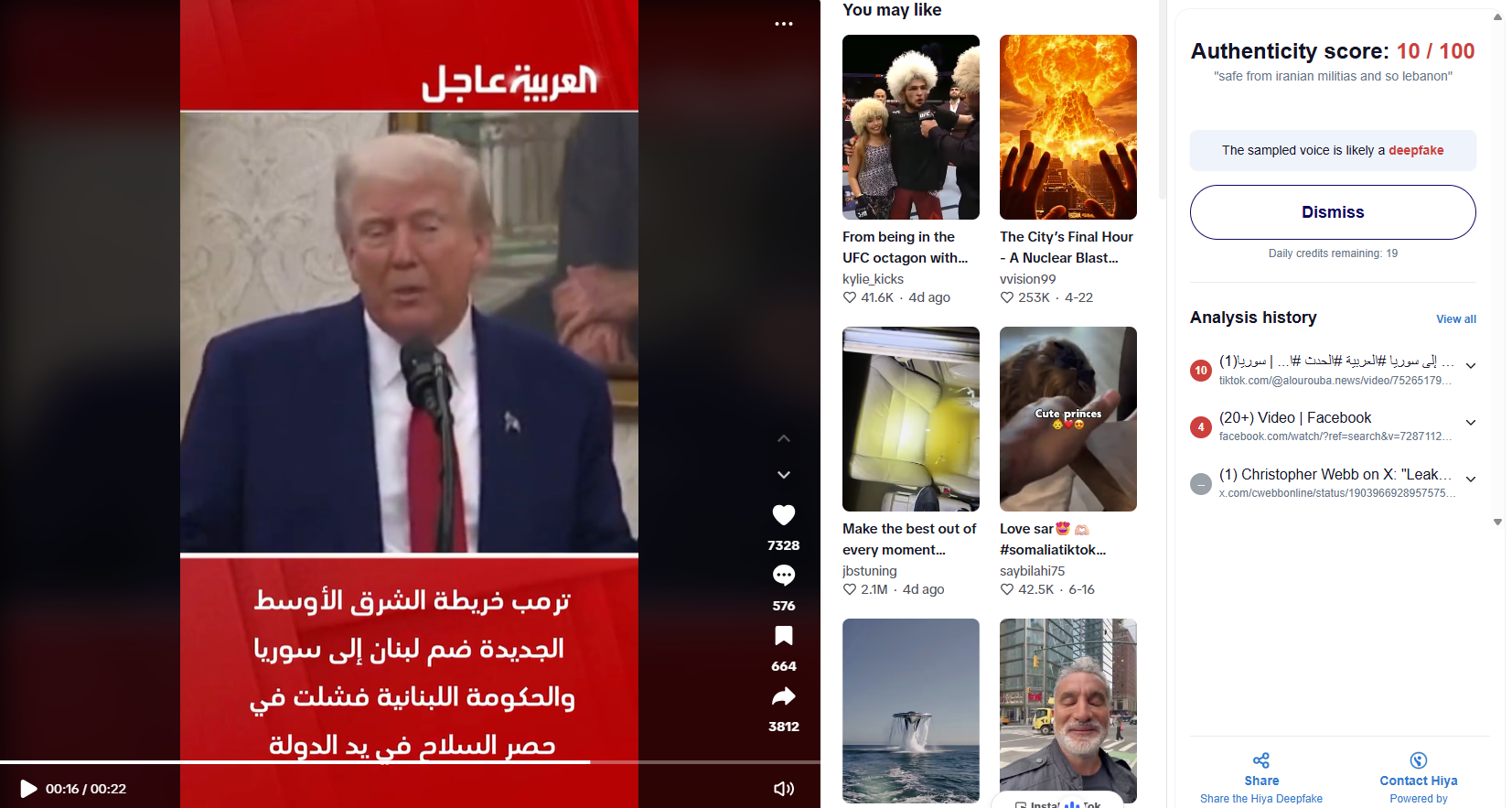1512x808 pixels.
Task: Toggle the video volume speaker icon
Action: coord(784,789)
